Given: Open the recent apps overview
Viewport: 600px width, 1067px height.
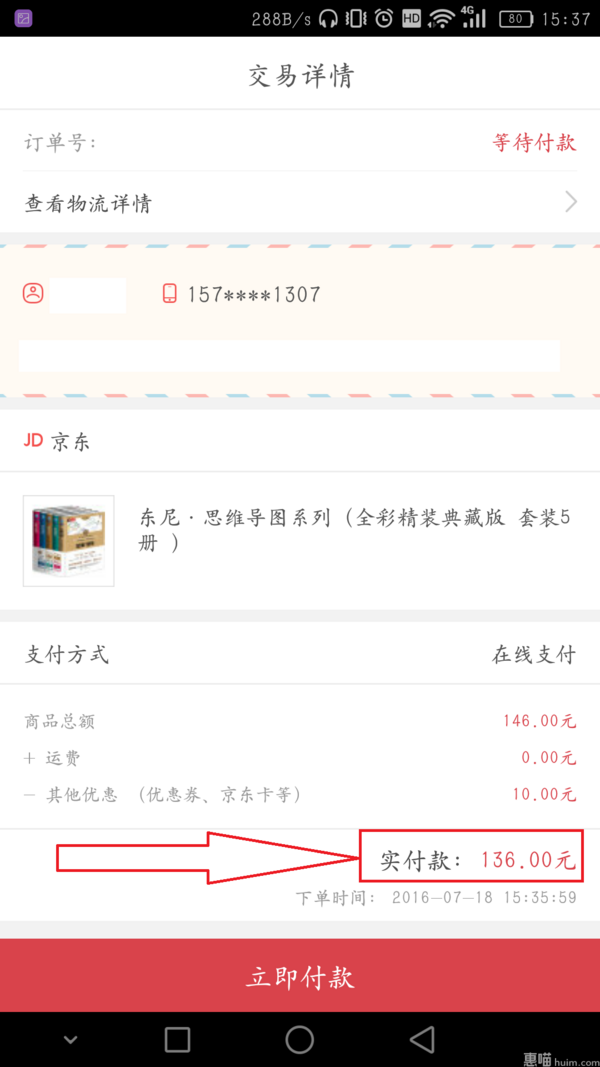Looking at the screenshot, I should [x=177, y=1039].
